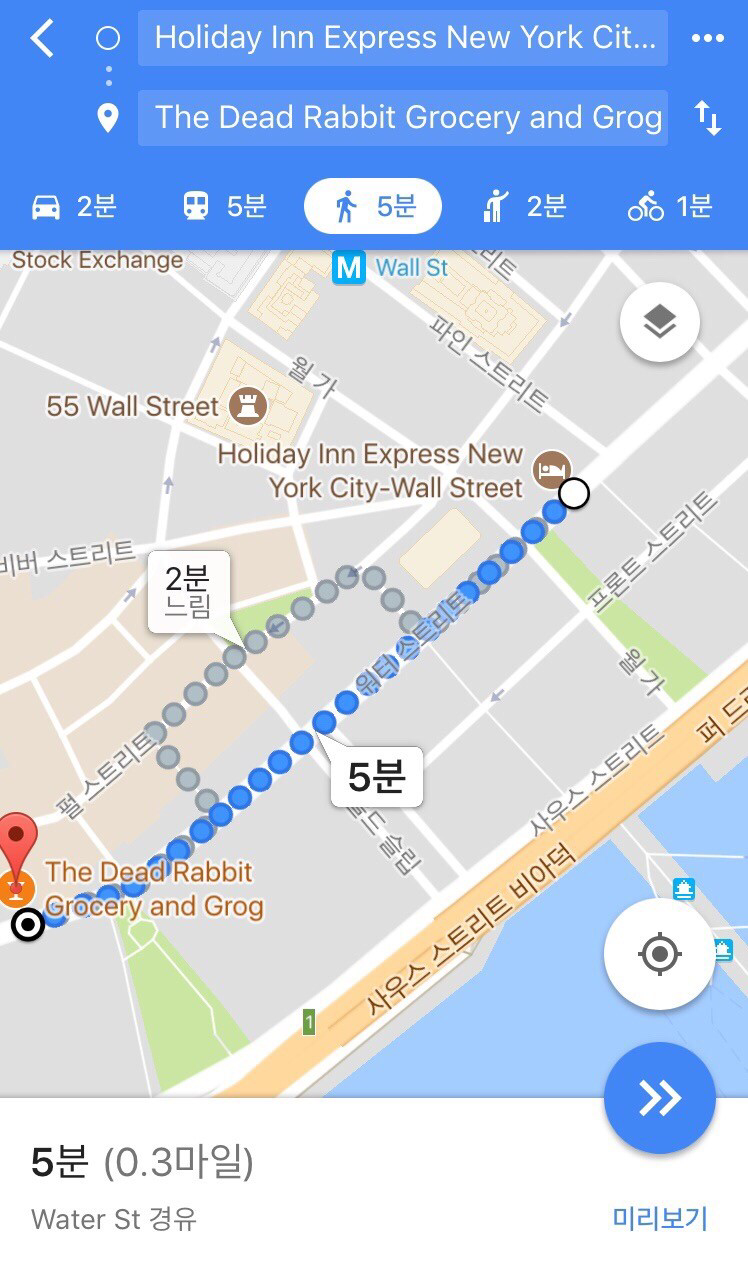Go back from directions

42,40
